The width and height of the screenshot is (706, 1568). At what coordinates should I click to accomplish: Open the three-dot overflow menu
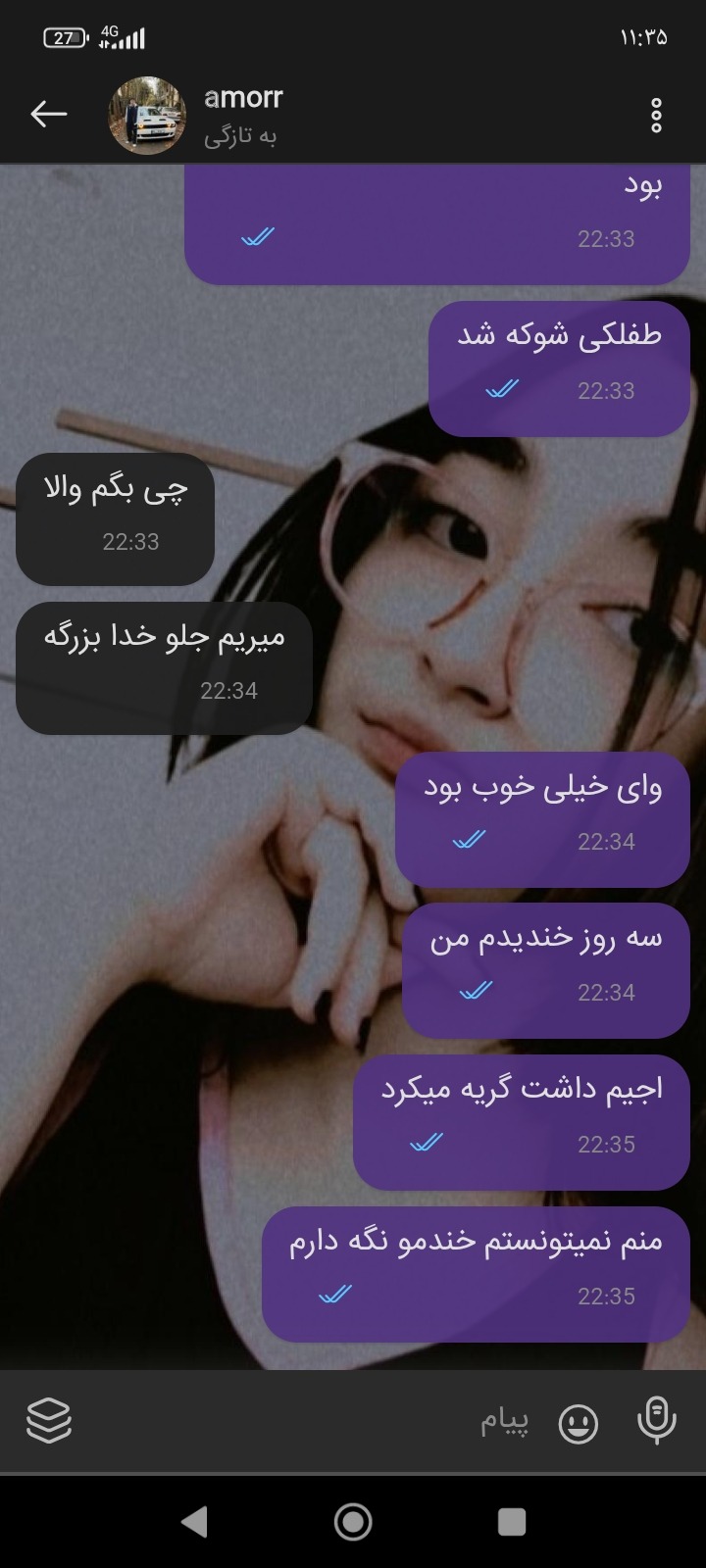tap(656, 116)
